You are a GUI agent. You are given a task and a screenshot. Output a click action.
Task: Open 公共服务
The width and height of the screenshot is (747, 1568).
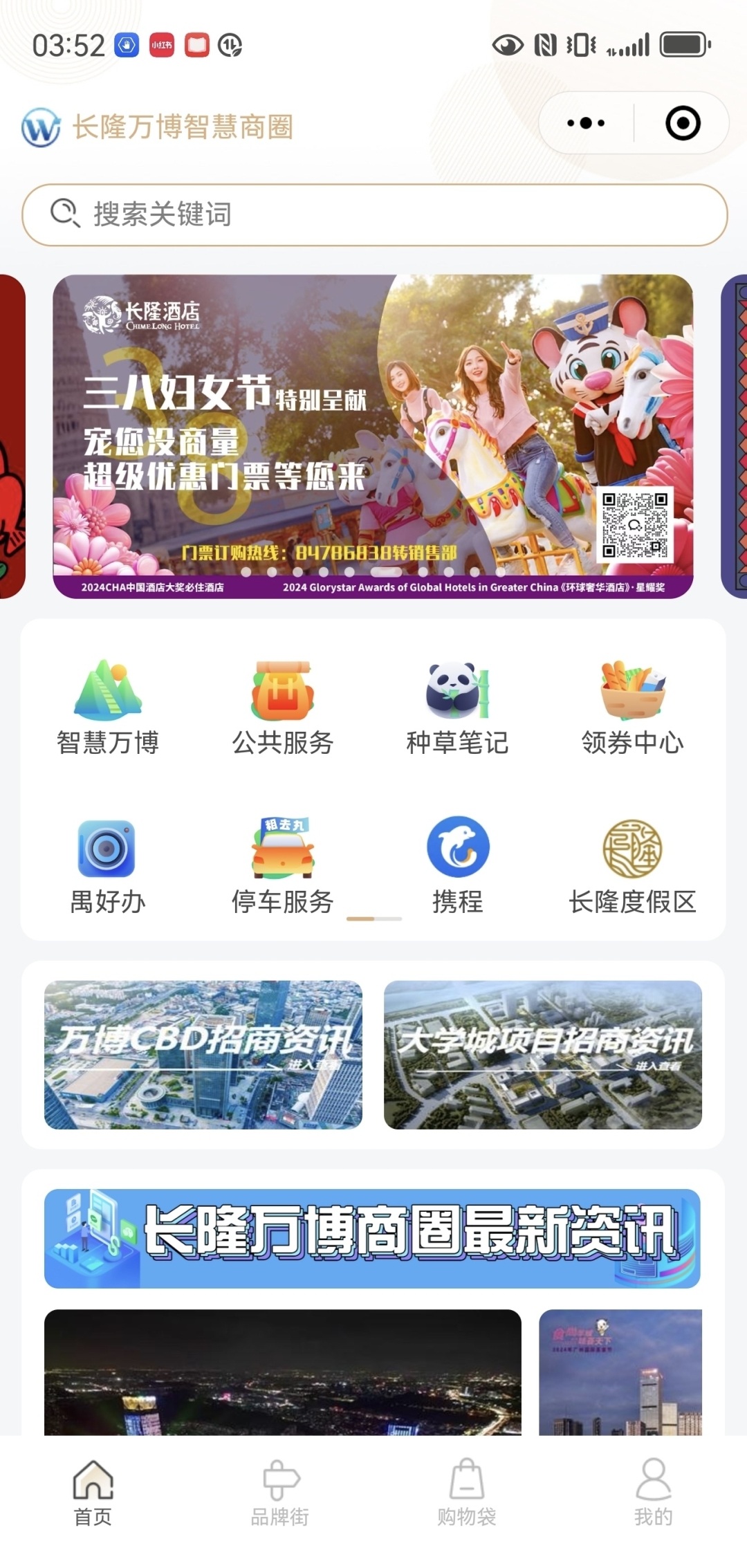[x=282, y=707]
